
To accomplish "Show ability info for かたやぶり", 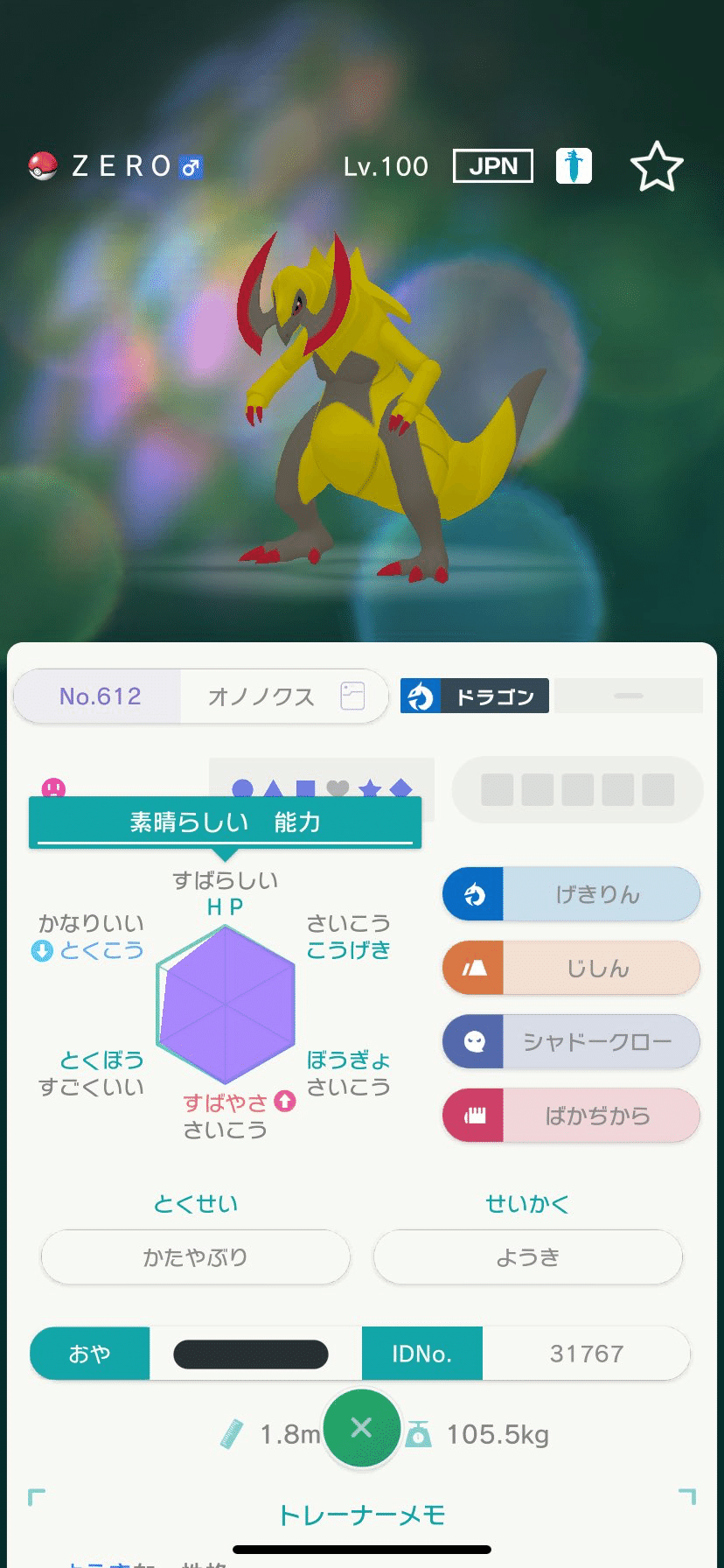I will pos(195,1257).
